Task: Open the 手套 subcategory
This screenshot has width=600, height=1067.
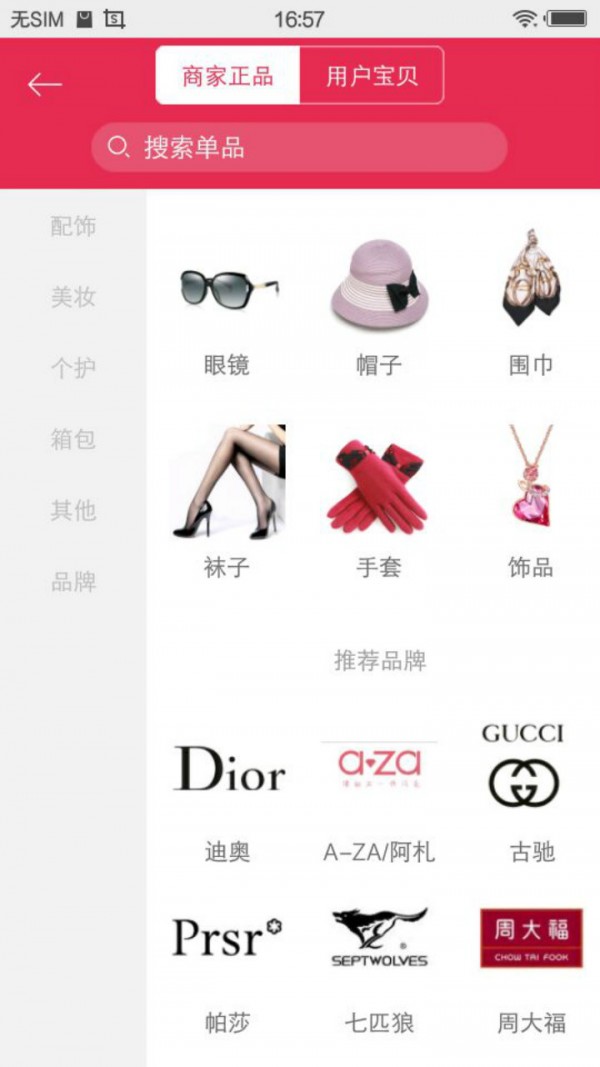Action: coord(379,500)
